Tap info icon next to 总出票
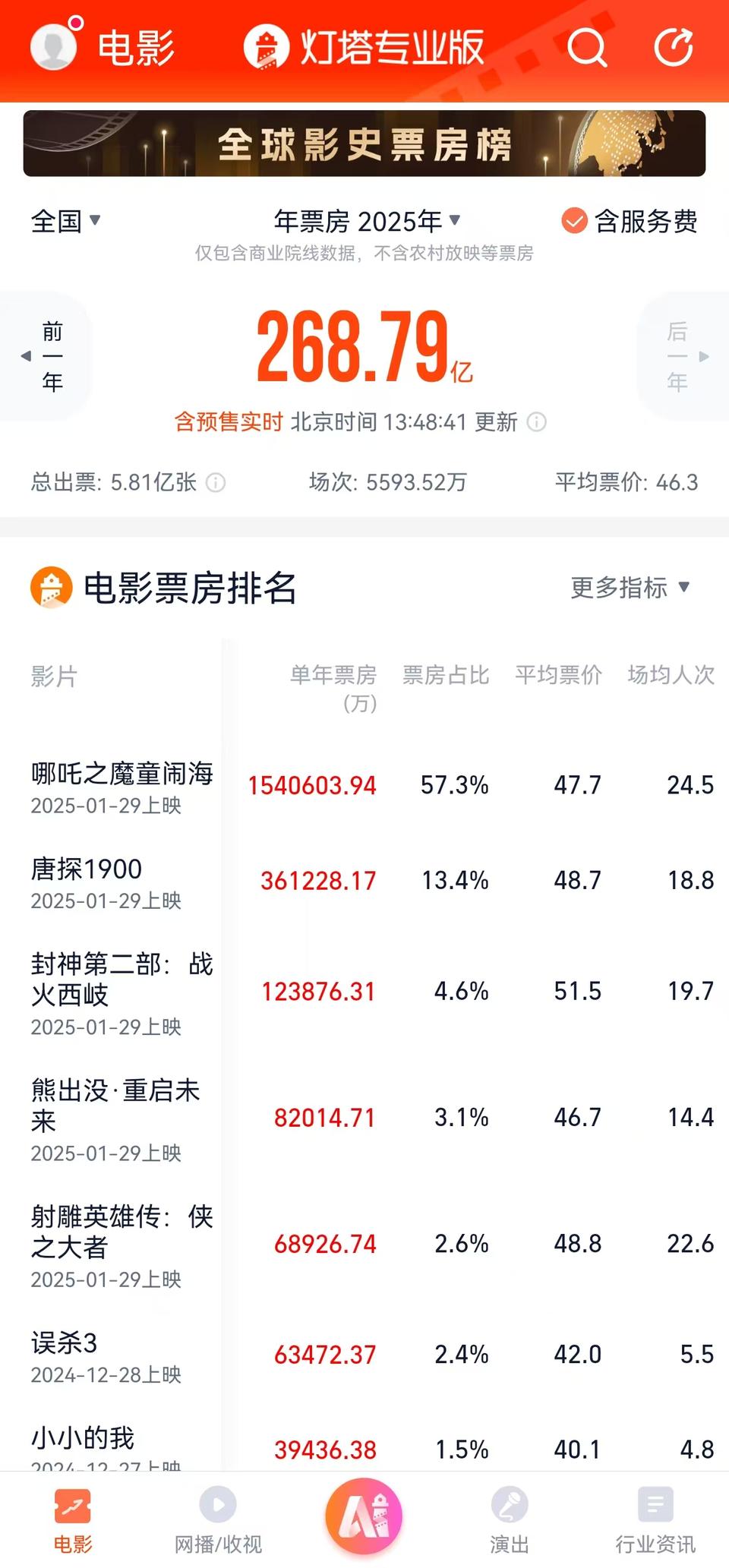This screenshot has width=729, height=1568. point(216,482)
